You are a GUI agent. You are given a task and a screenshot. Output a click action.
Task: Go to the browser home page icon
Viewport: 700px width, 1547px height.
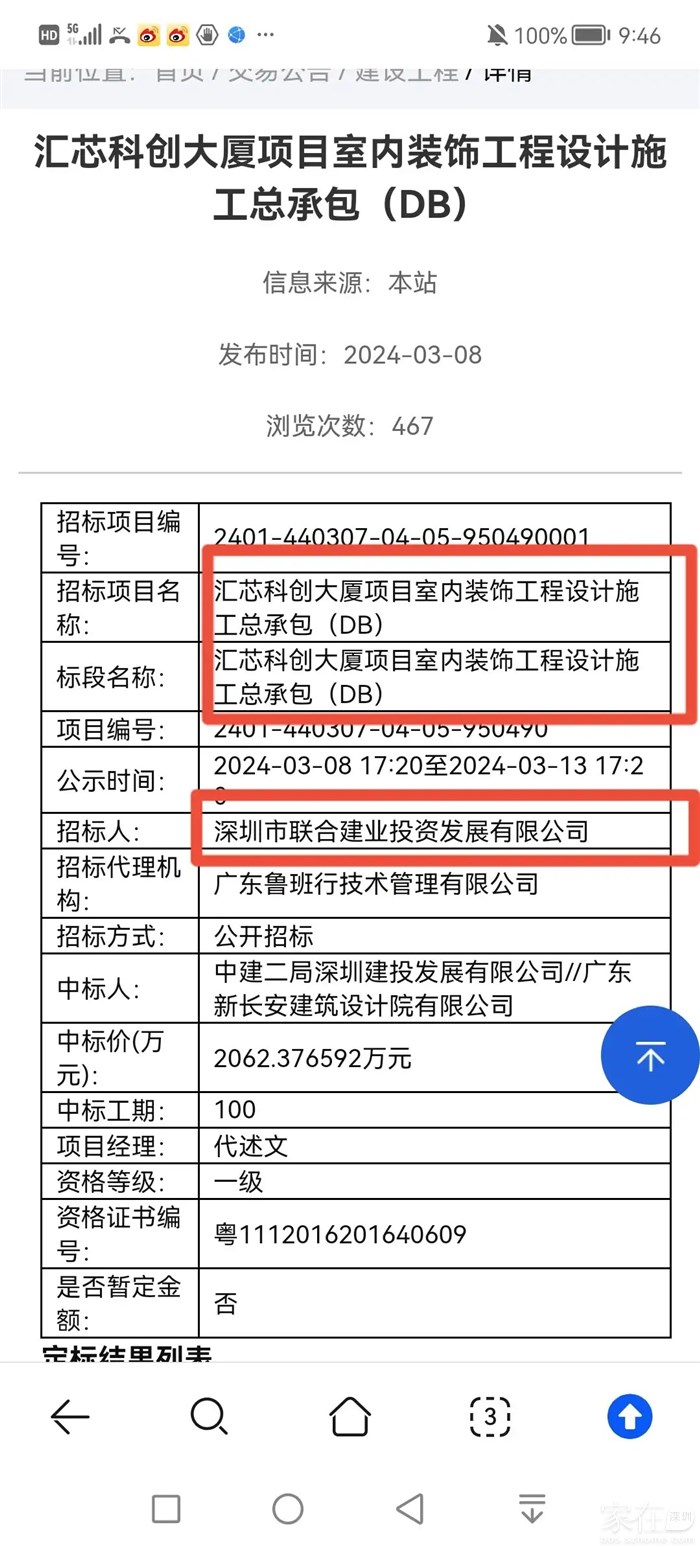[x=350, y=1416]
